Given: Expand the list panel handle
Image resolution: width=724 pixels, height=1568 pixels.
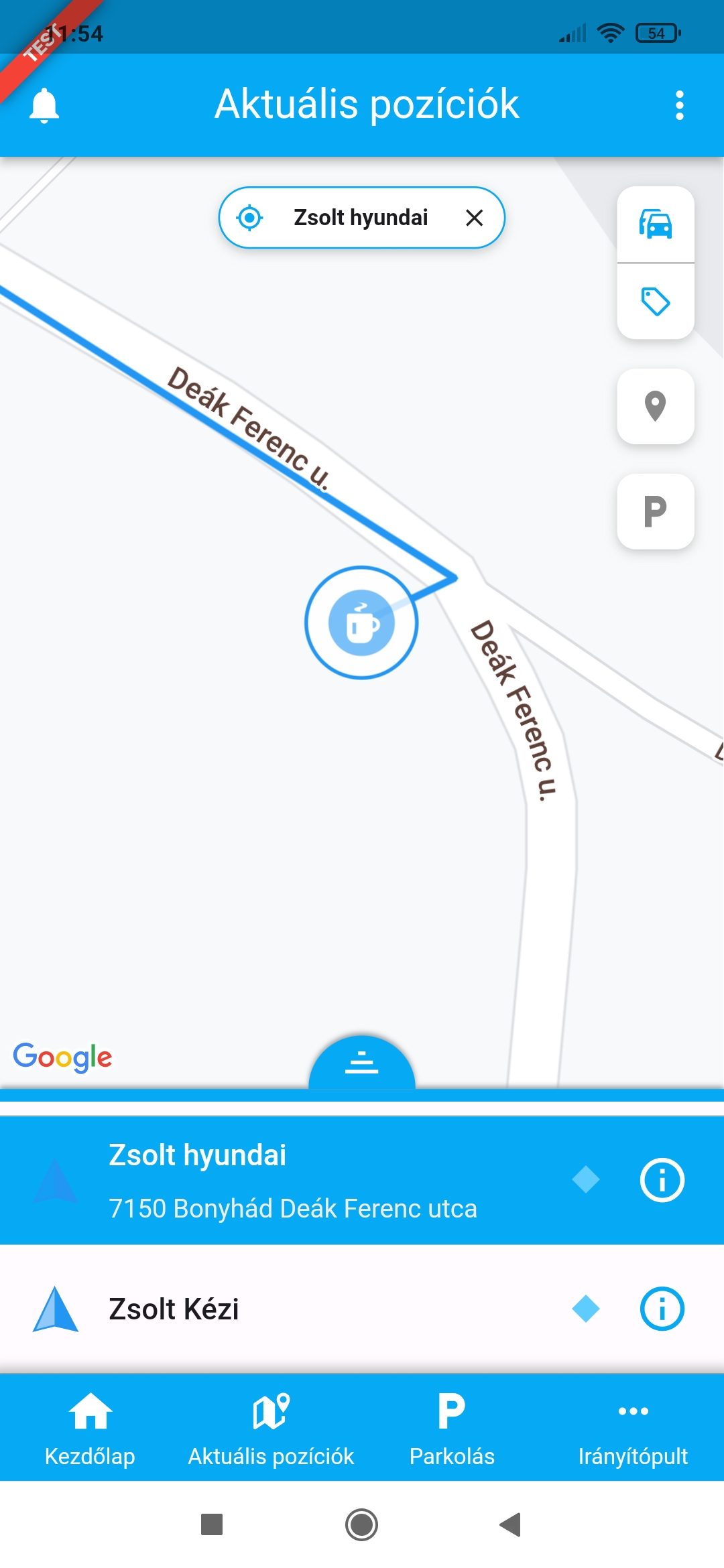Looking at the screenshot, I should (361, 1063).
